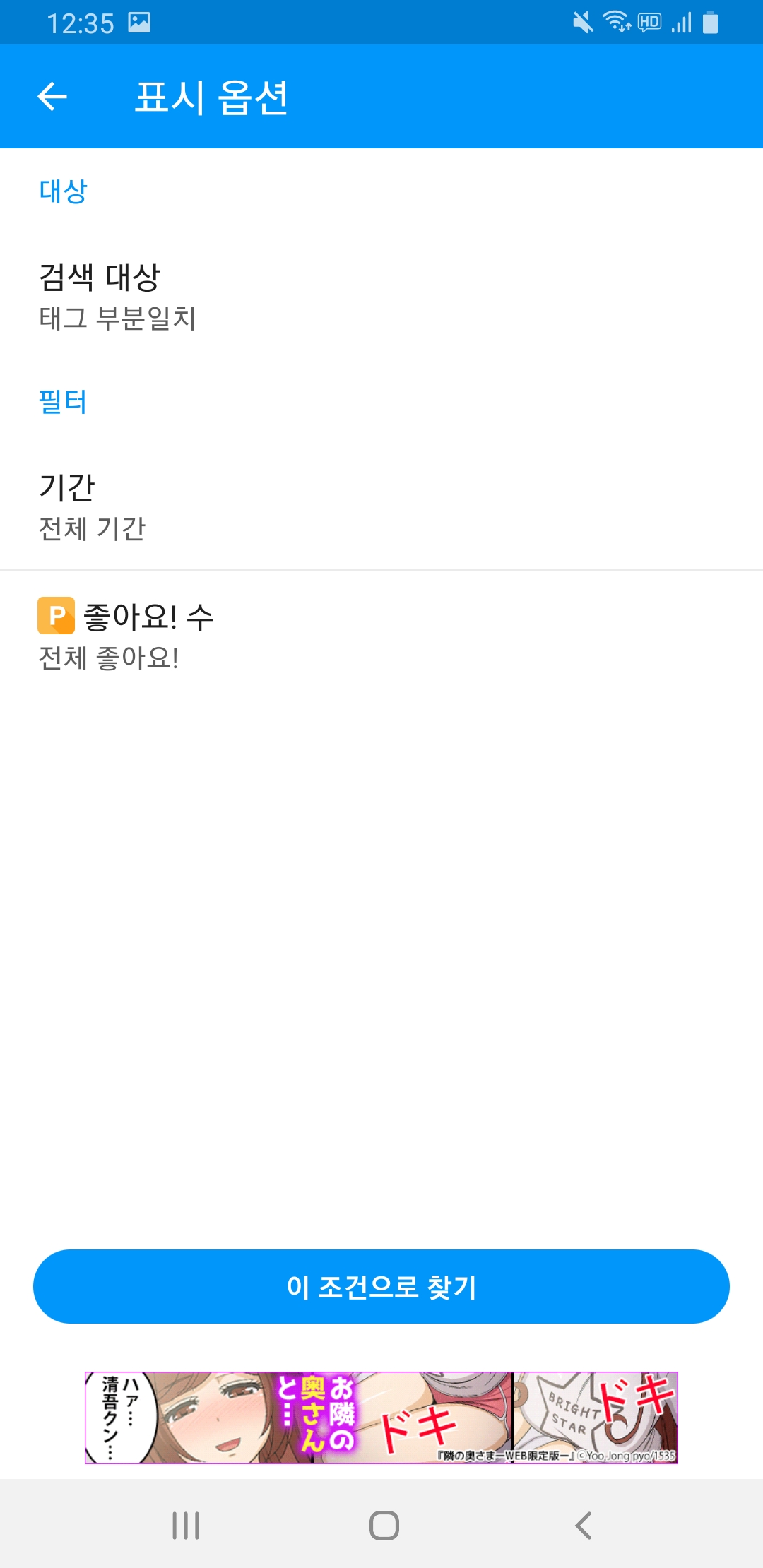The width and height of the screenshot is (763, 1568).
Task: Go back from 표시 옵션 screen
Action: click(52, 97)
